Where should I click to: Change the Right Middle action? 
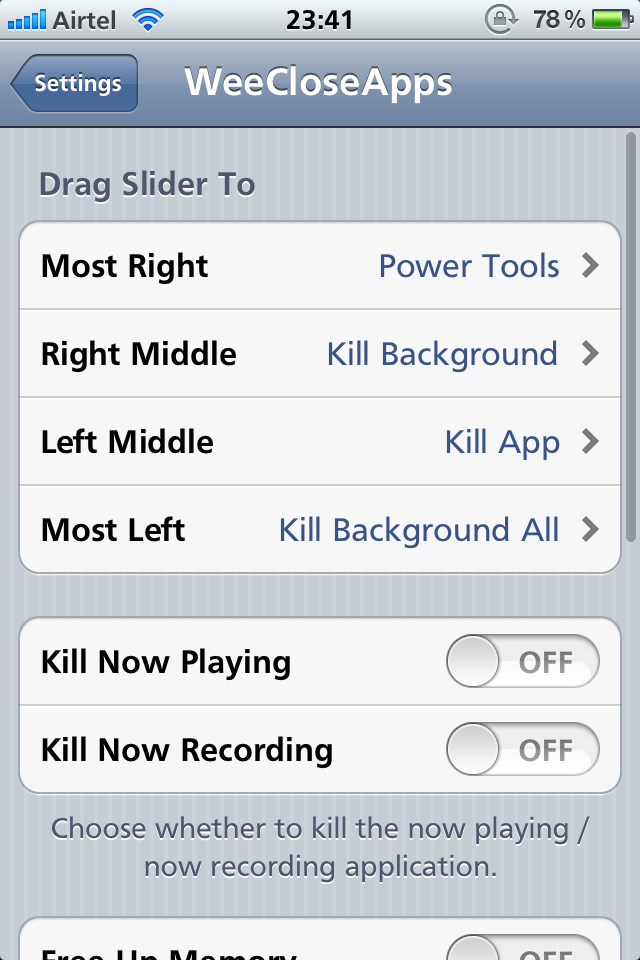point(320,354)
